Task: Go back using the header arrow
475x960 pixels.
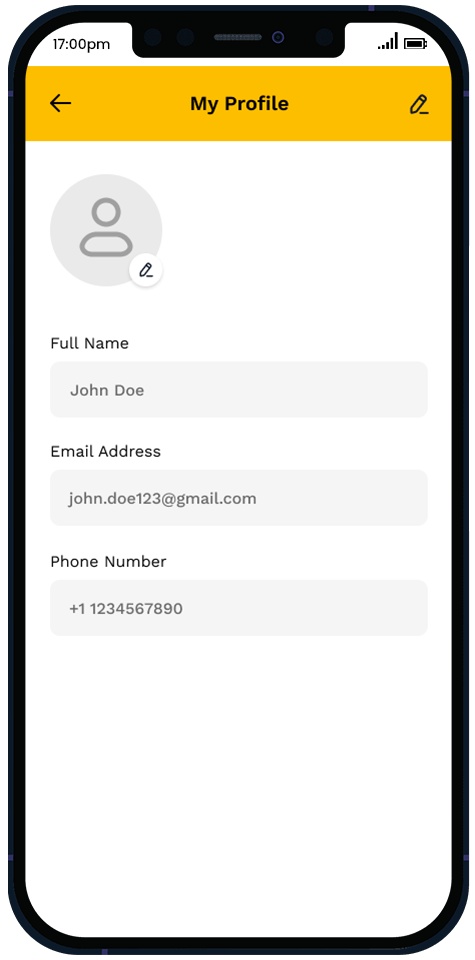Action: (60, 103)
